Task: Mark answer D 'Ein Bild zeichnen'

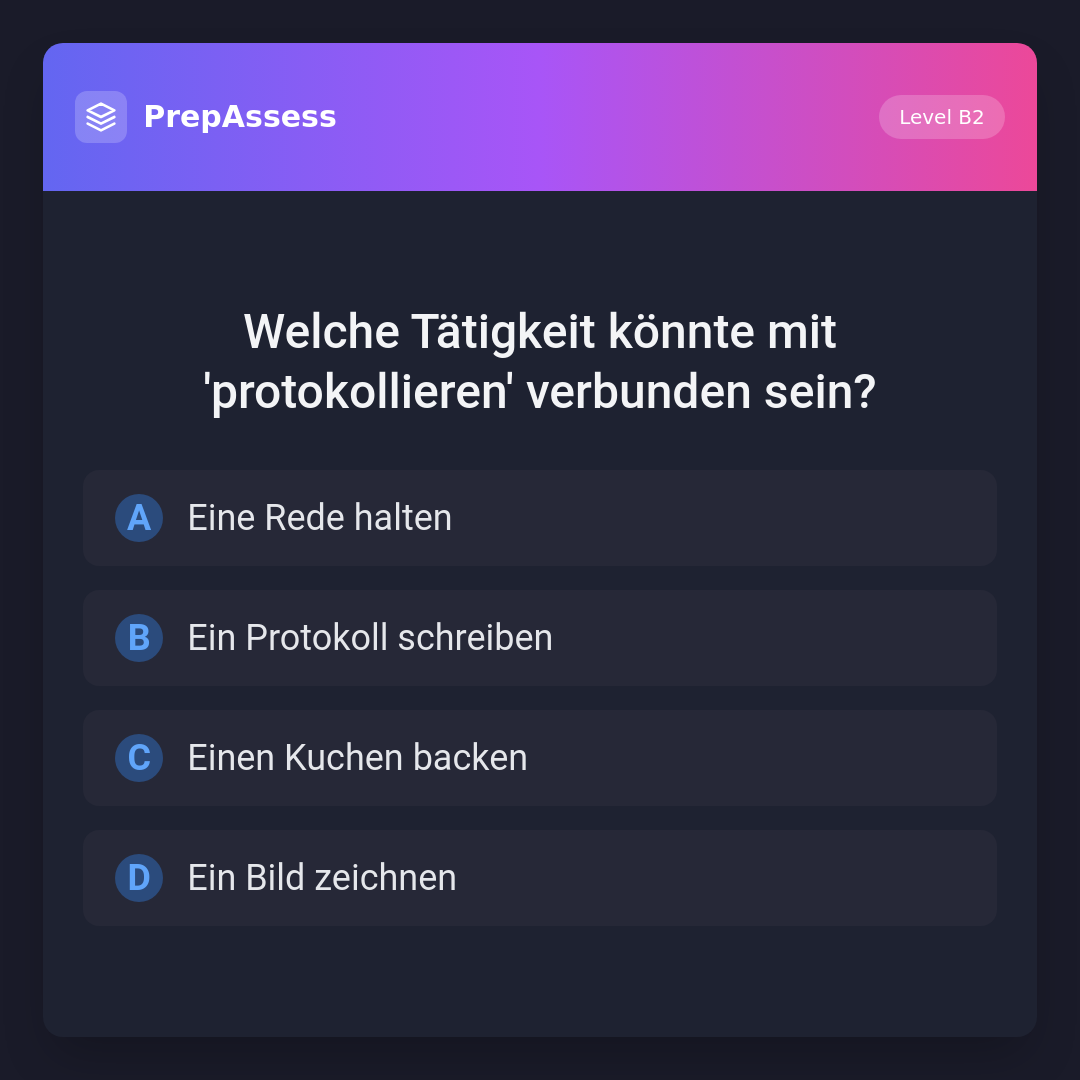Action: point(539,878)
